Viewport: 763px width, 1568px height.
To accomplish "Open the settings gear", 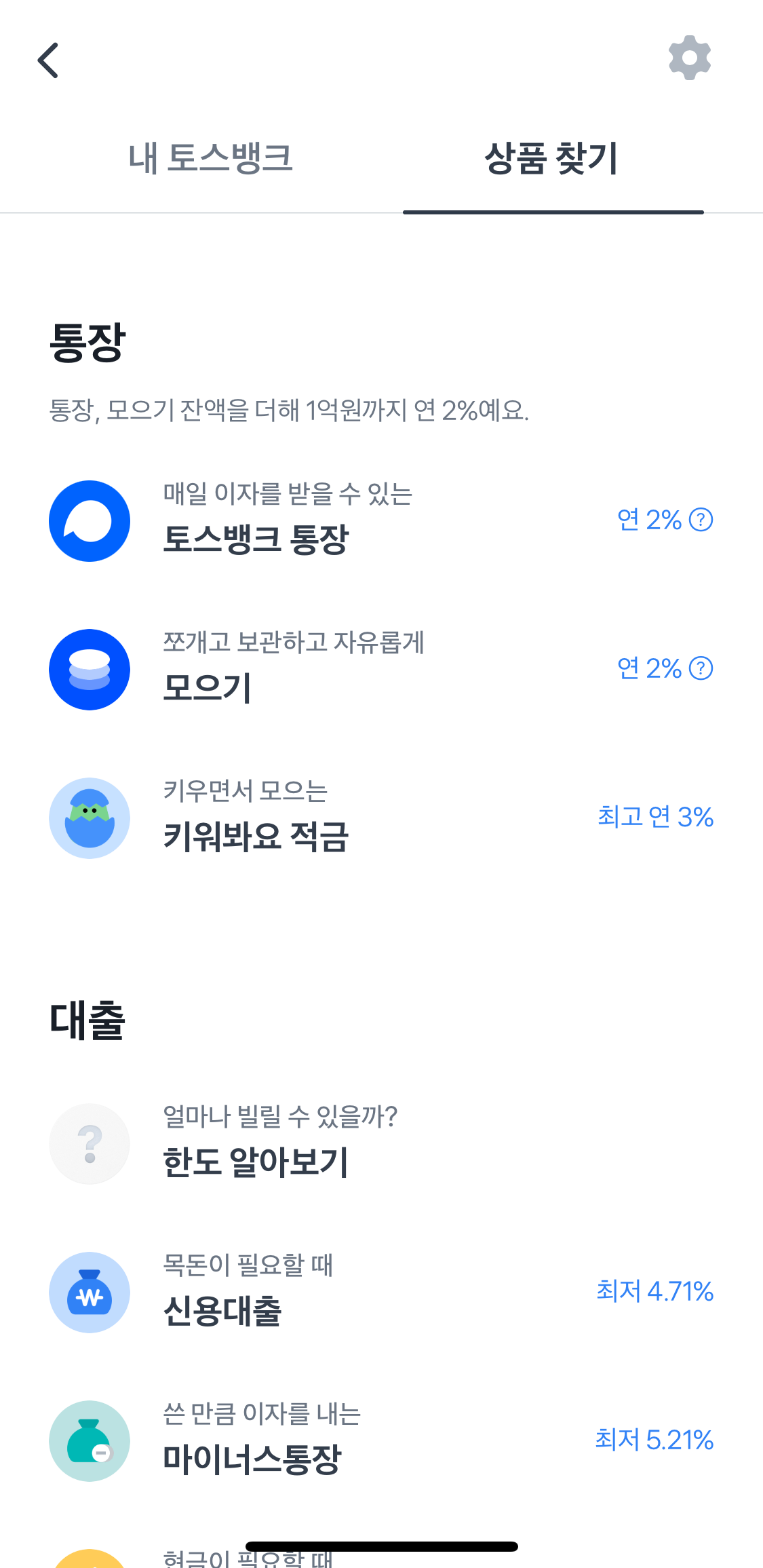I will click(689, 58).
